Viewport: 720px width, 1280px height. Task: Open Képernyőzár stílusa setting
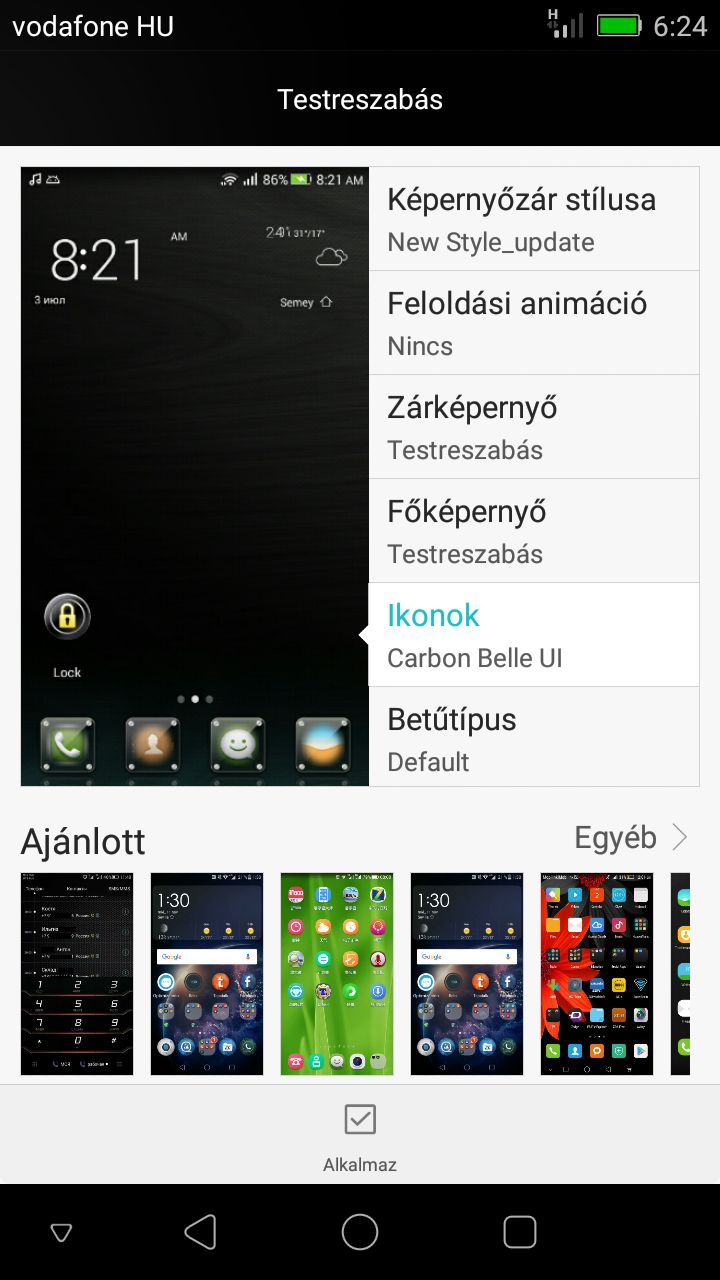click(534, 219)
